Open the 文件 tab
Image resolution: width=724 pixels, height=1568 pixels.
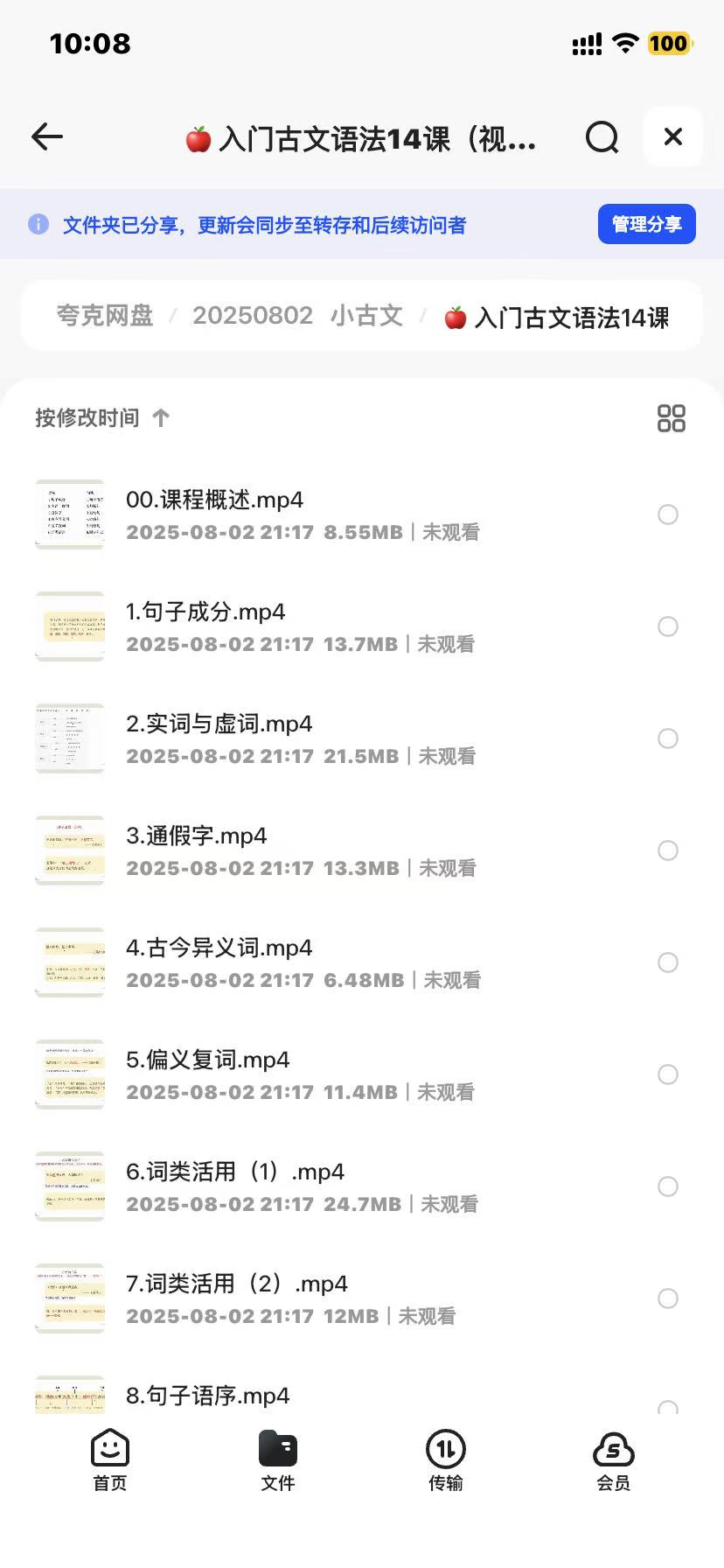278,1459
